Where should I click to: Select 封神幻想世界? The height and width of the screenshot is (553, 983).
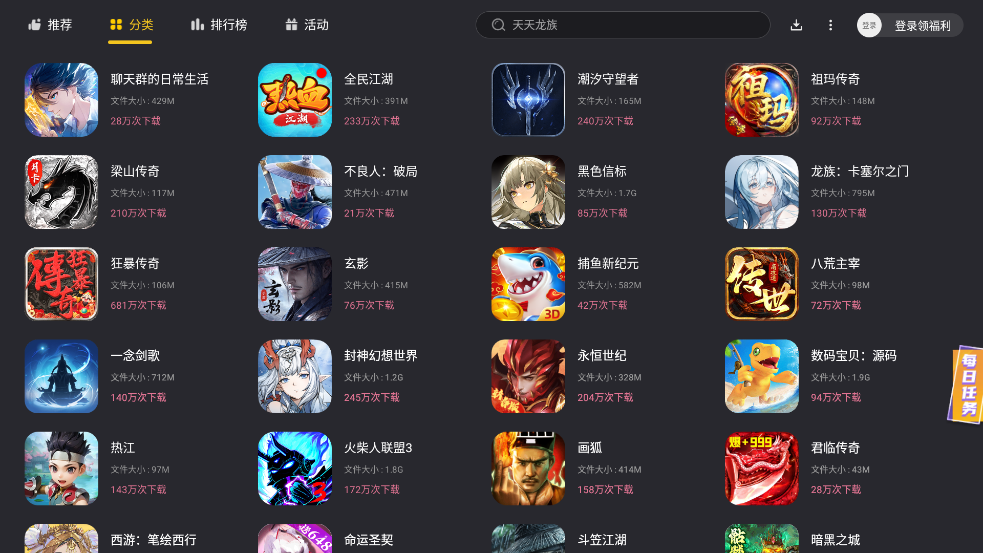pyautogui.click(x=295, y=376)
